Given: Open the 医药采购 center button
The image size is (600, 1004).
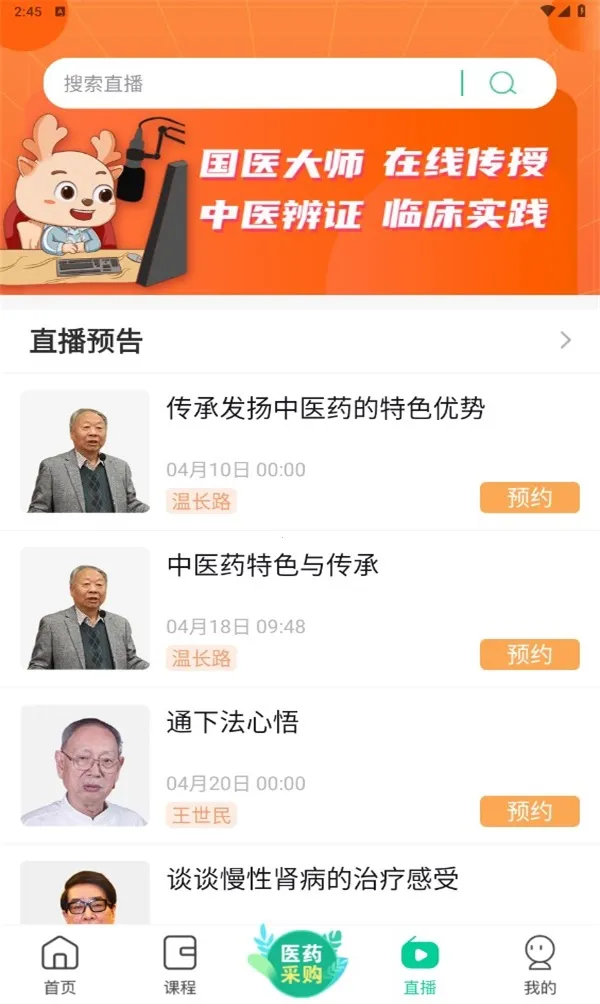Looking at the screenshot, I should [300, 960].
